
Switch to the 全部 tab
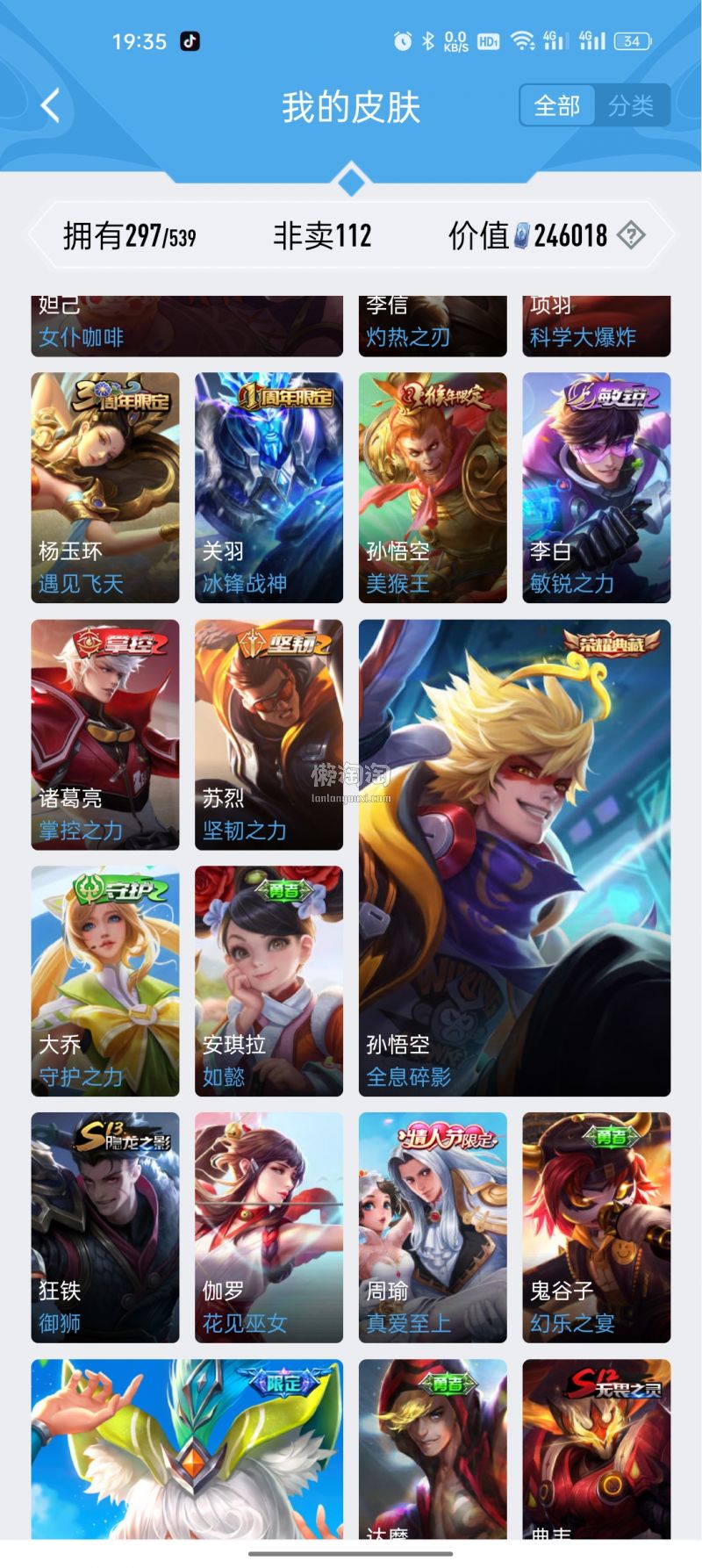(x=557, y=106)
